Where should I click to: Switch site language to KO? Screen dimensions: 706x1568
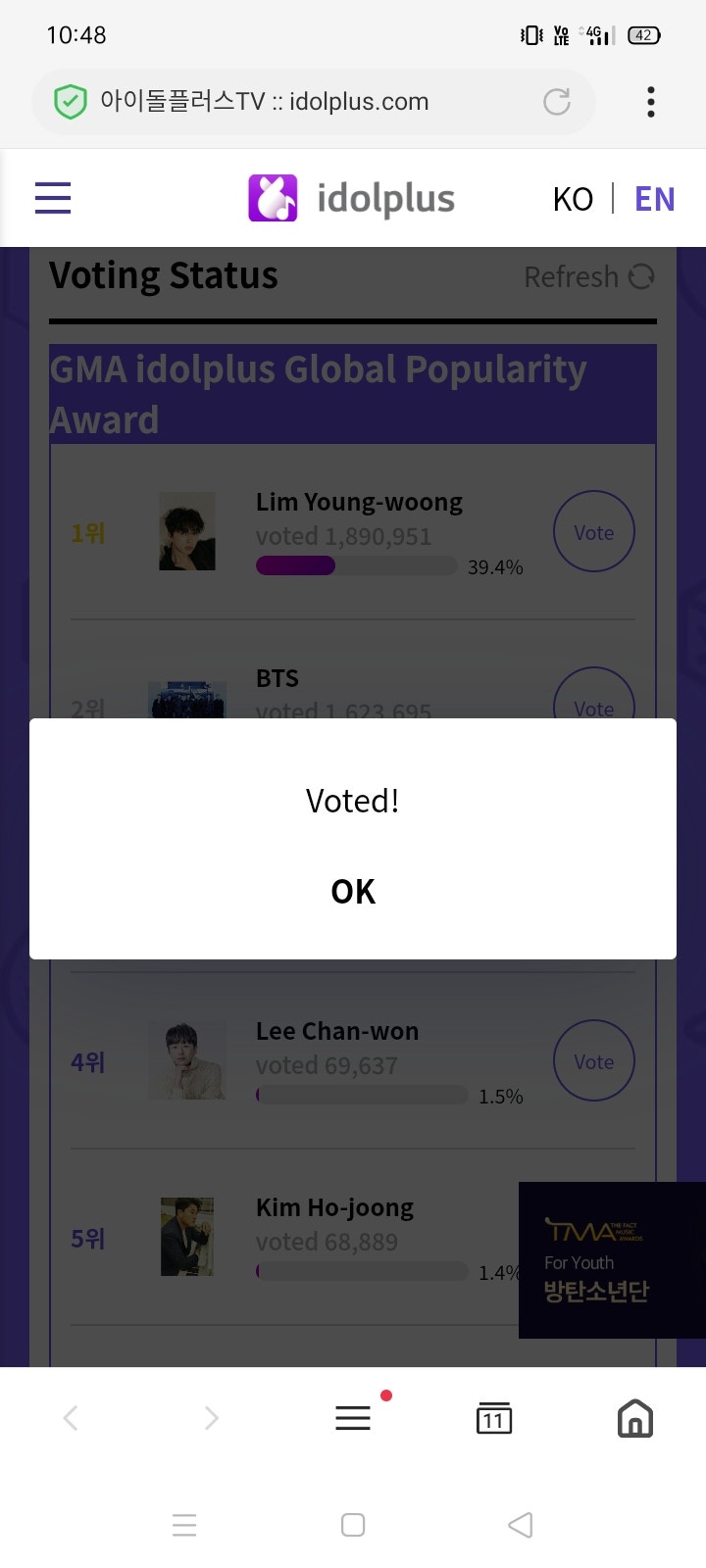click(574, 198)
